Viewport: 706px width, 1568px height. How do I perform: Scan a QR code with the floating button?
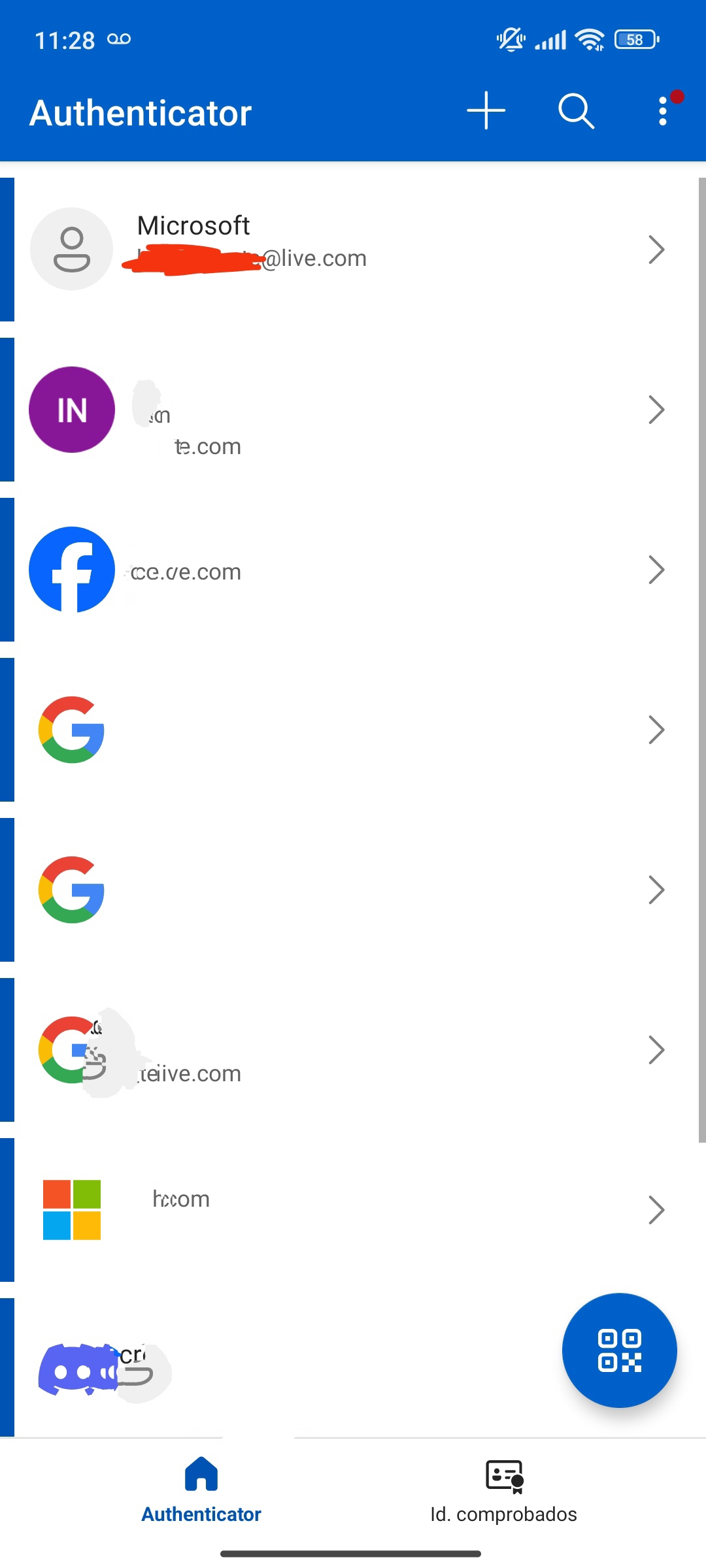tap(619, 1350)
